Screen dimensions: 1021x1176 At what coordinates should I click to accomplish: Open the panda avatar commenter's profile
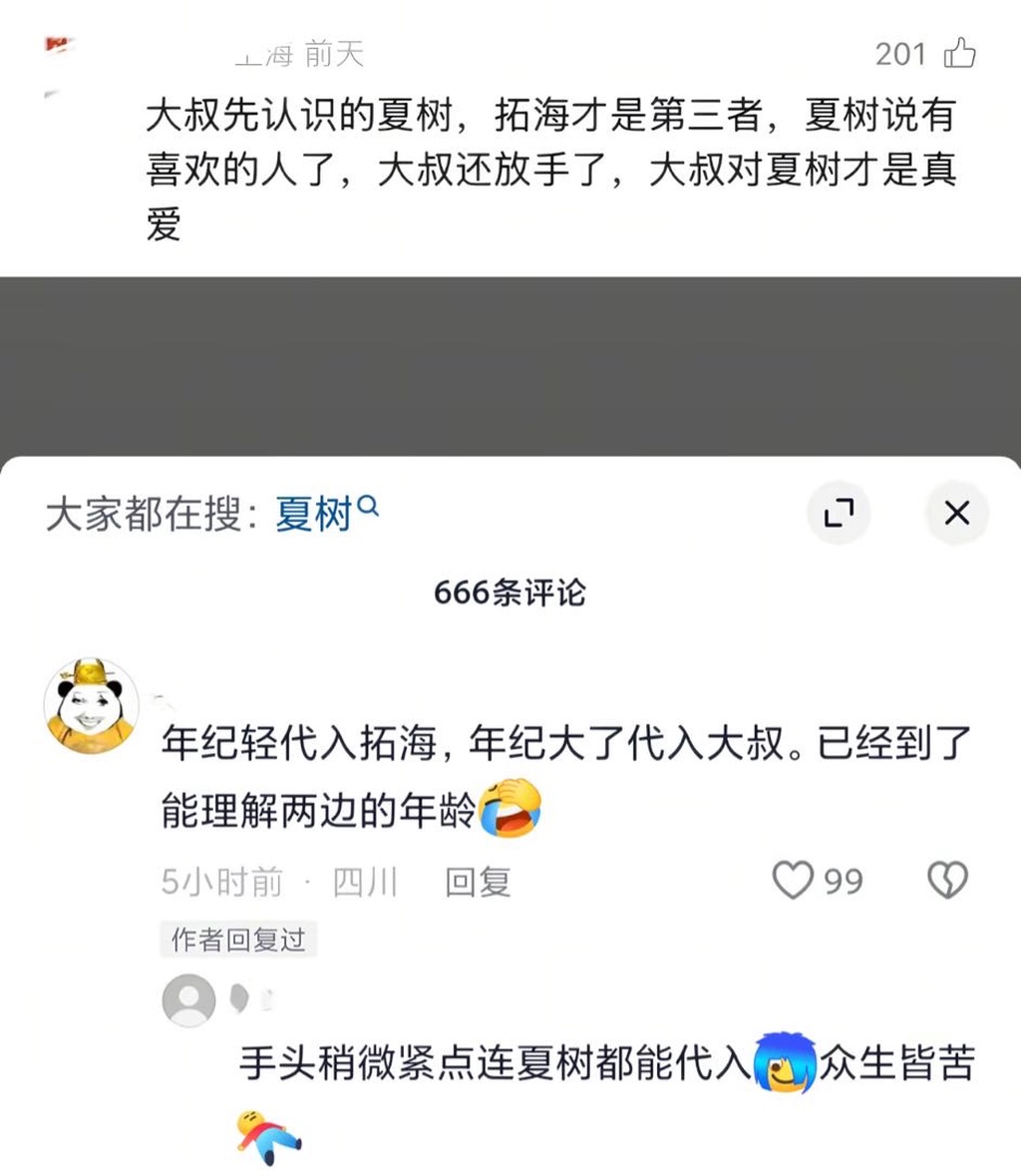tap(91, 705)
